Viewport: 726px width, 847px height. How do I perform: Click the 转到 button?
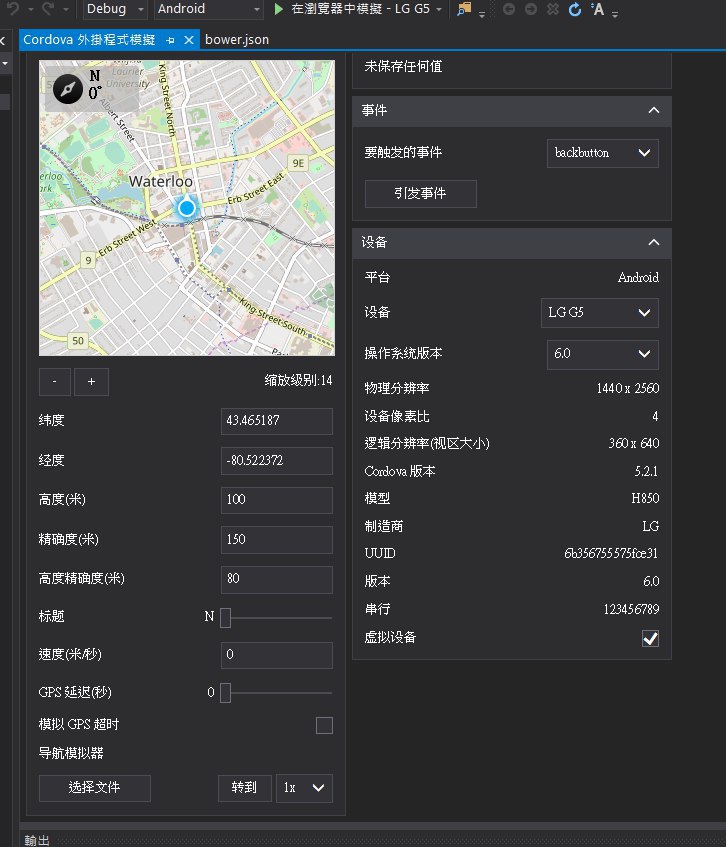click(244, 788)
